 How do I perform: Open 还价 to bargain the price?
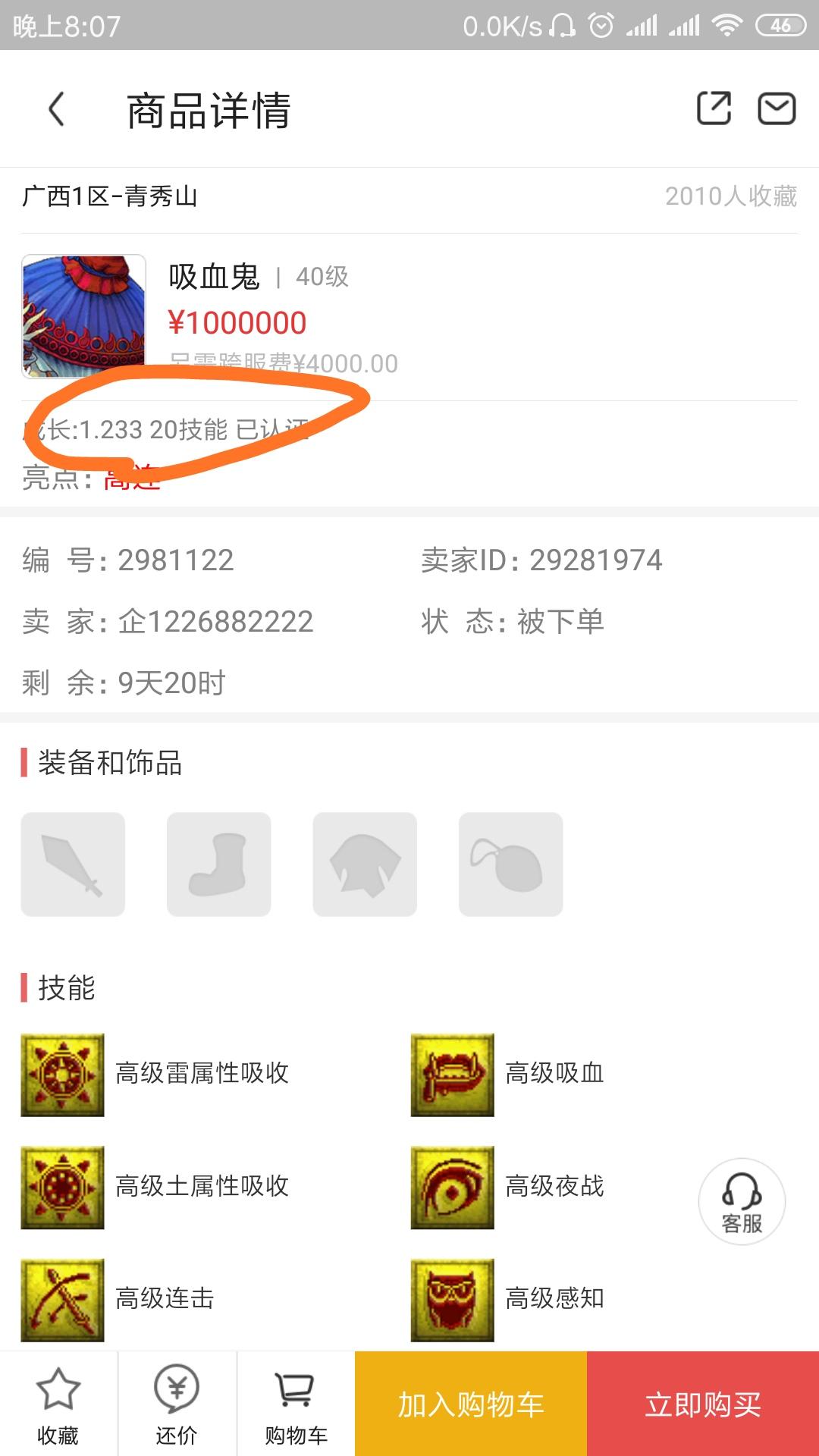tap(177, 1404)
